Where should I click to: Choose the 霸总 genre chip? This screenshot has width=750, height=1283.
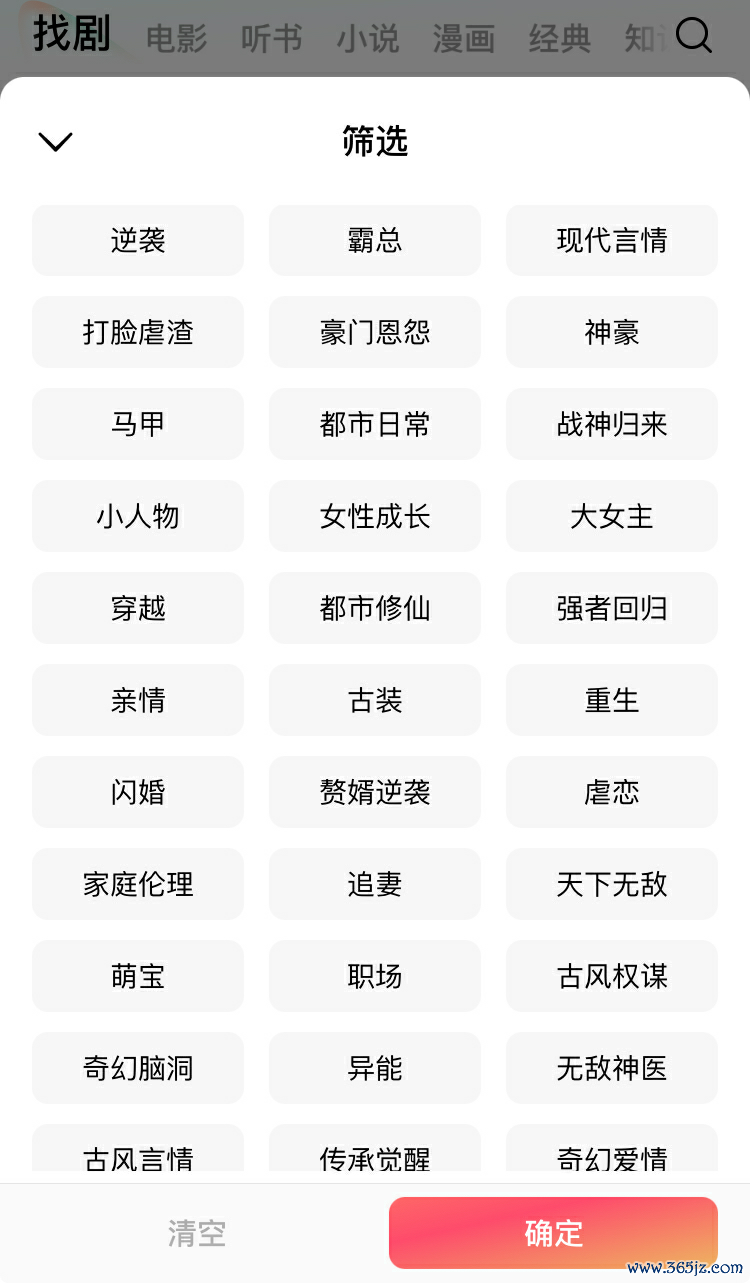coord(375,240)
